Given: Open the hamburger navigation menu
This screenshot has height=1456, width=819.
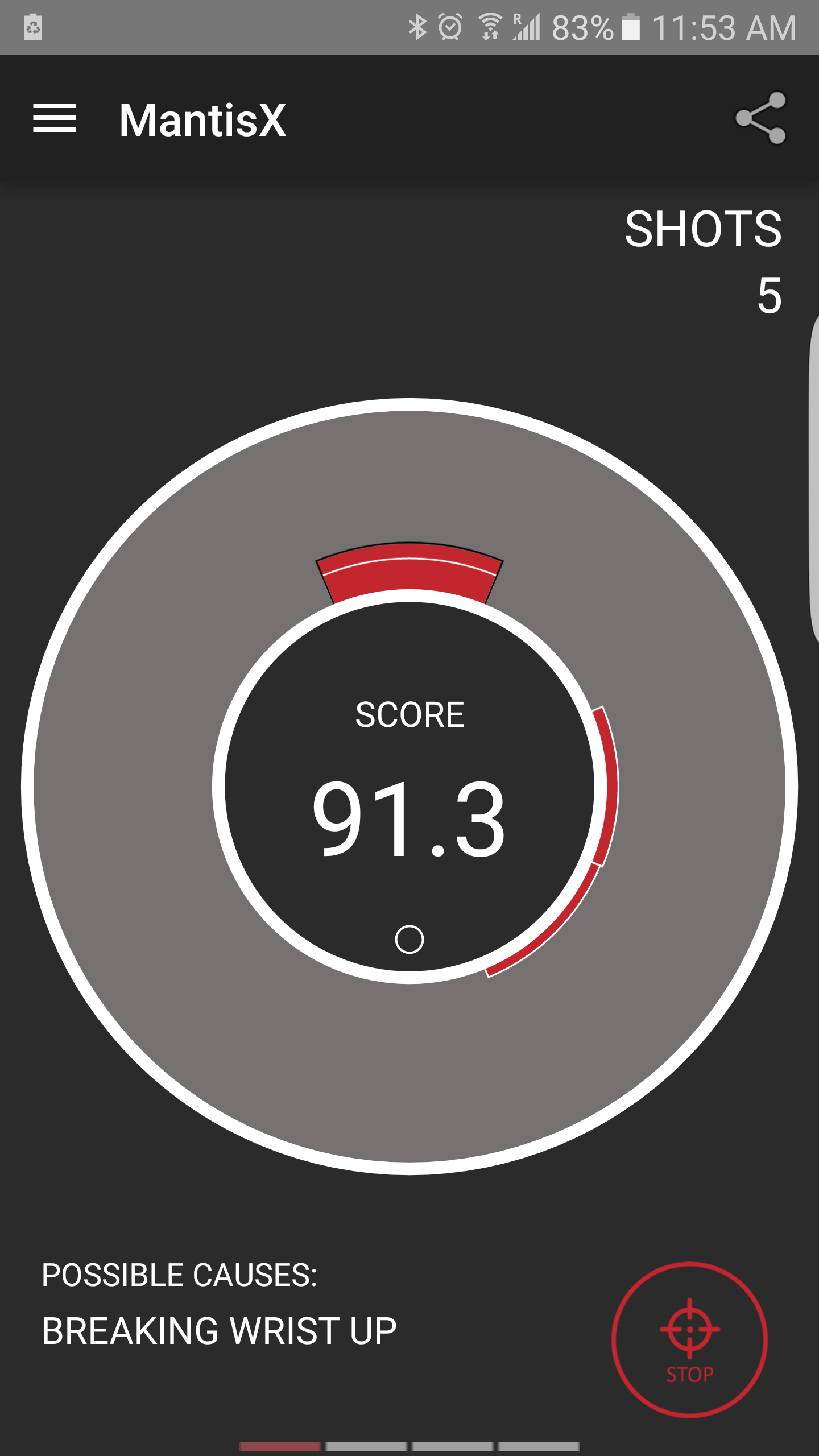Looking at the screenshot, I should click(55, 119).
